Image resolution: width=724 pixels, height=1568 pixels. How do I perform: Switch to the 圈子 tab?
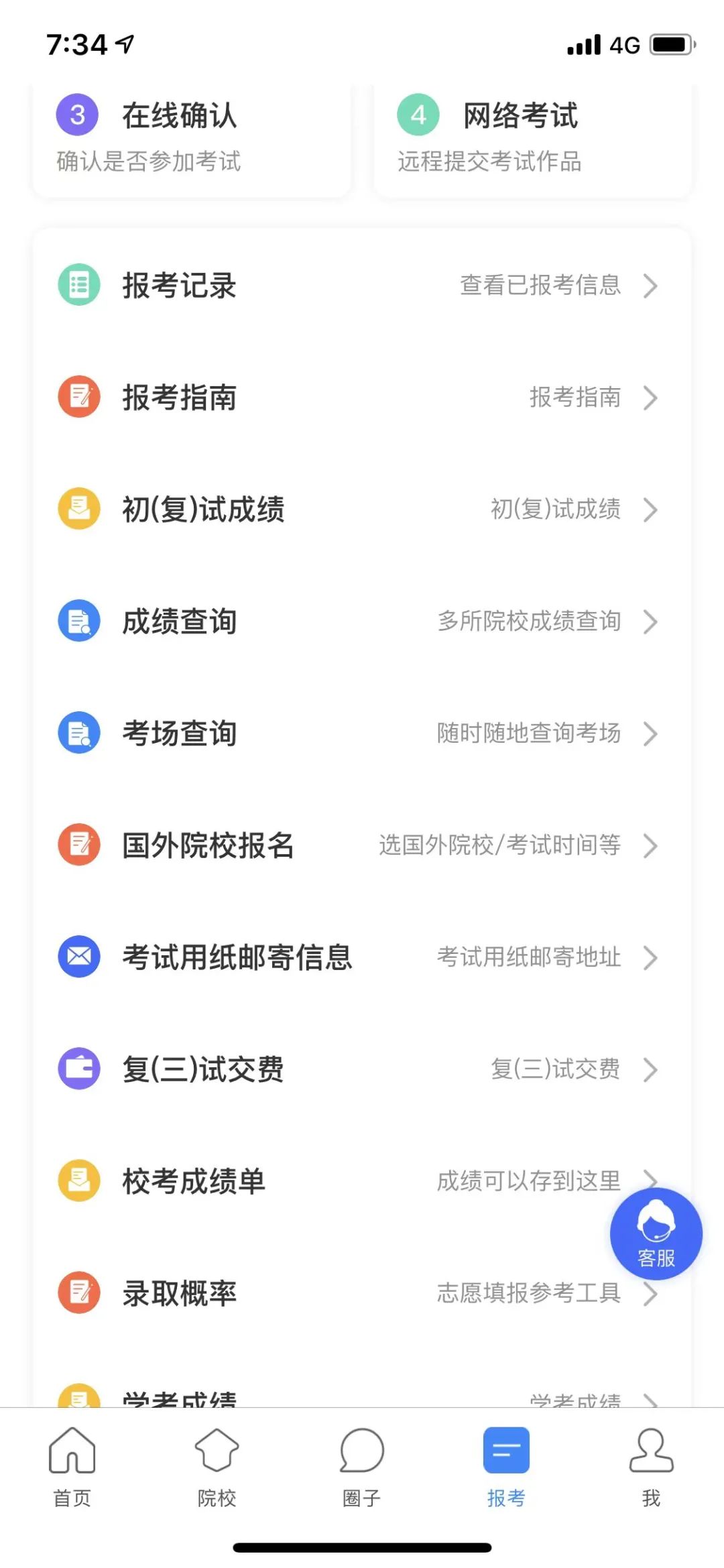tap(362, 1466)
